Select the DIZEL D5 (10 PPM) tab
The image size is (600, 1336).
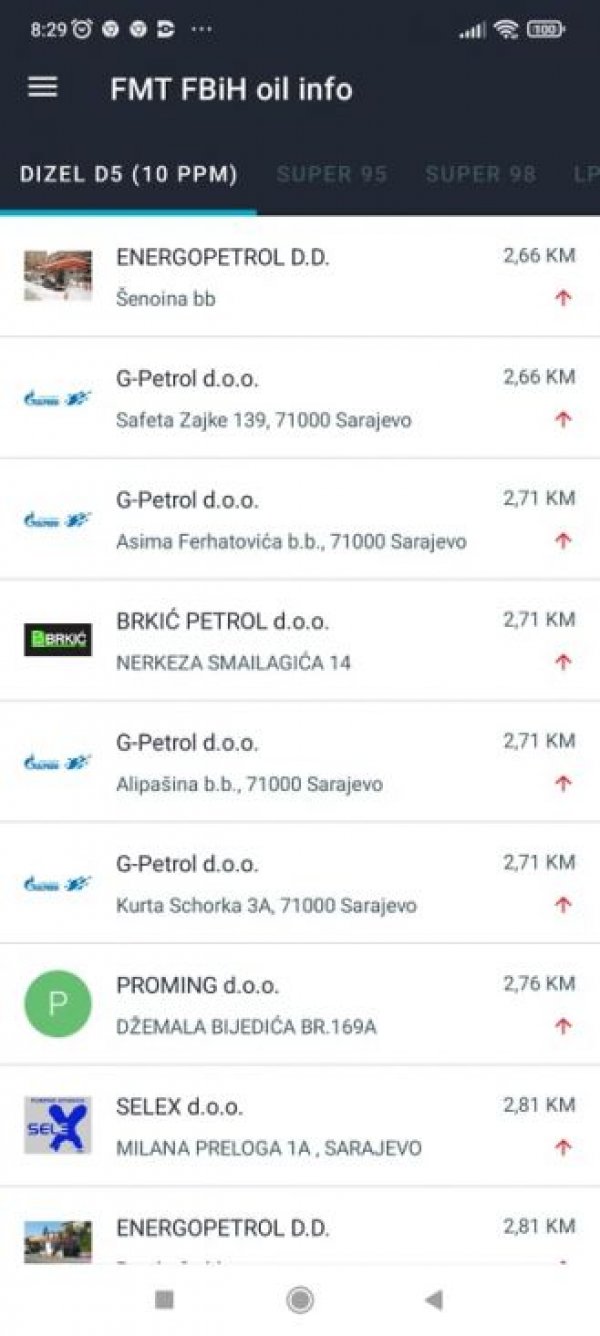[129, 175]
